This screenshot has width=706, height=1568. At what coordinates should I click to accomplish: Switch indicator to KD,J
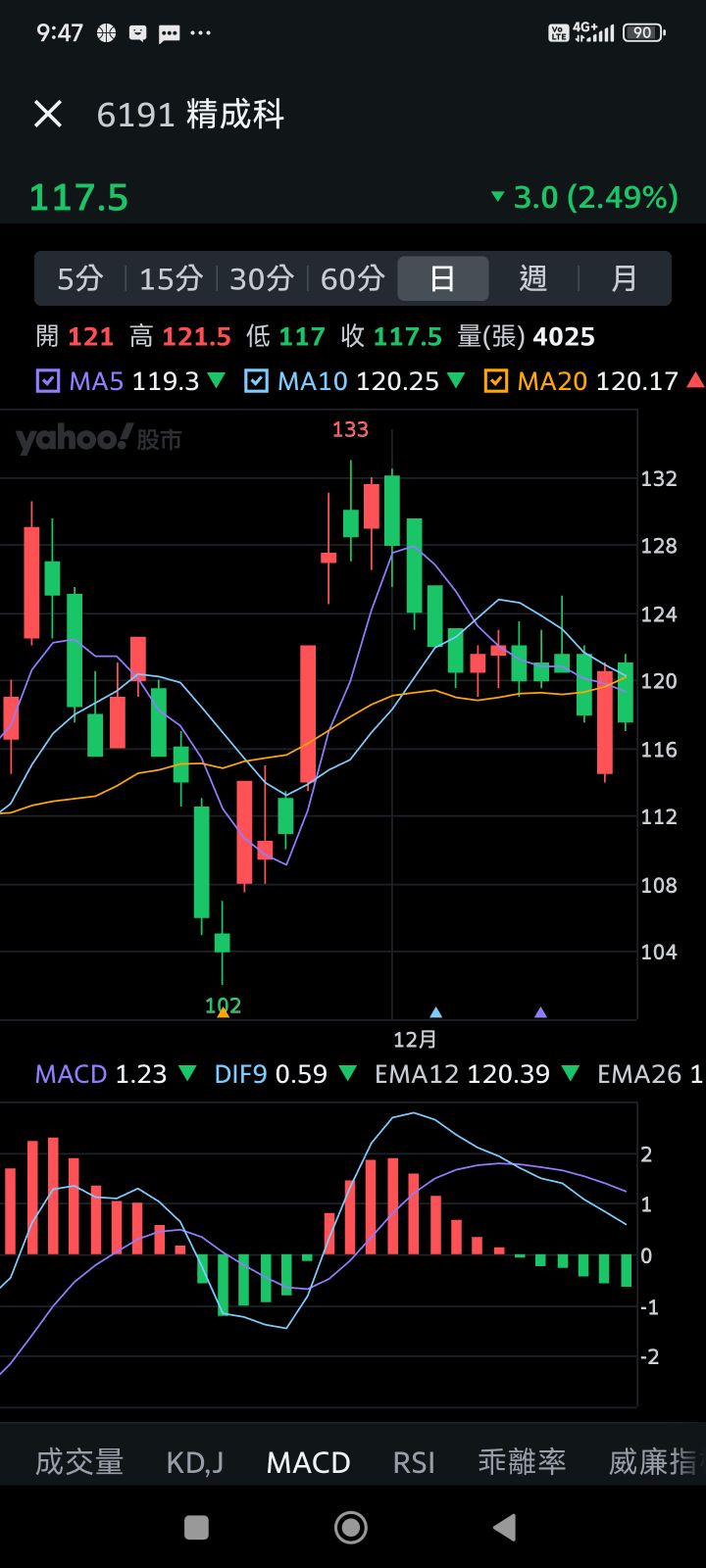click(195, 1462)
